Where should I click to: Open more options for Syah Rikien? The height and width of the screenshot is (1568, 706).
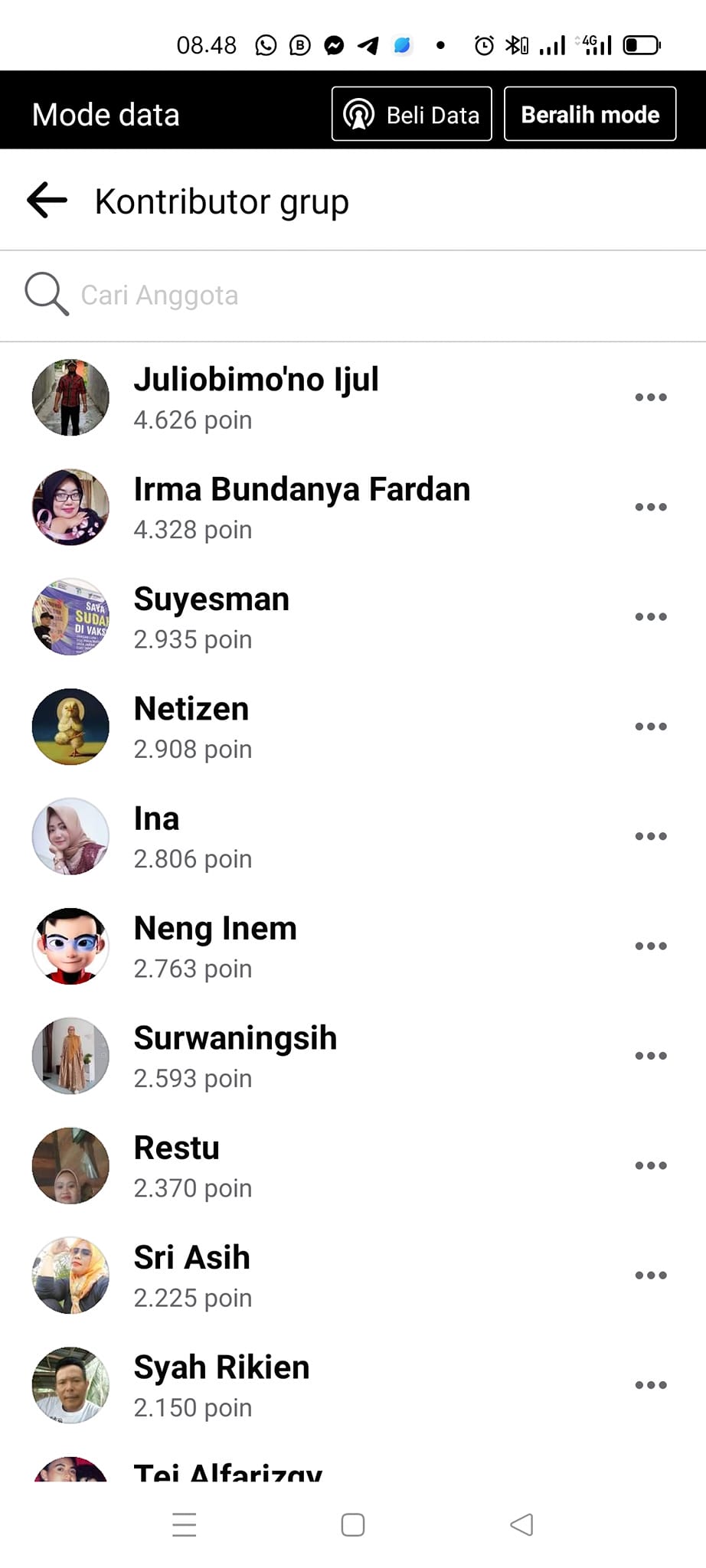[x=650, y=1385]
